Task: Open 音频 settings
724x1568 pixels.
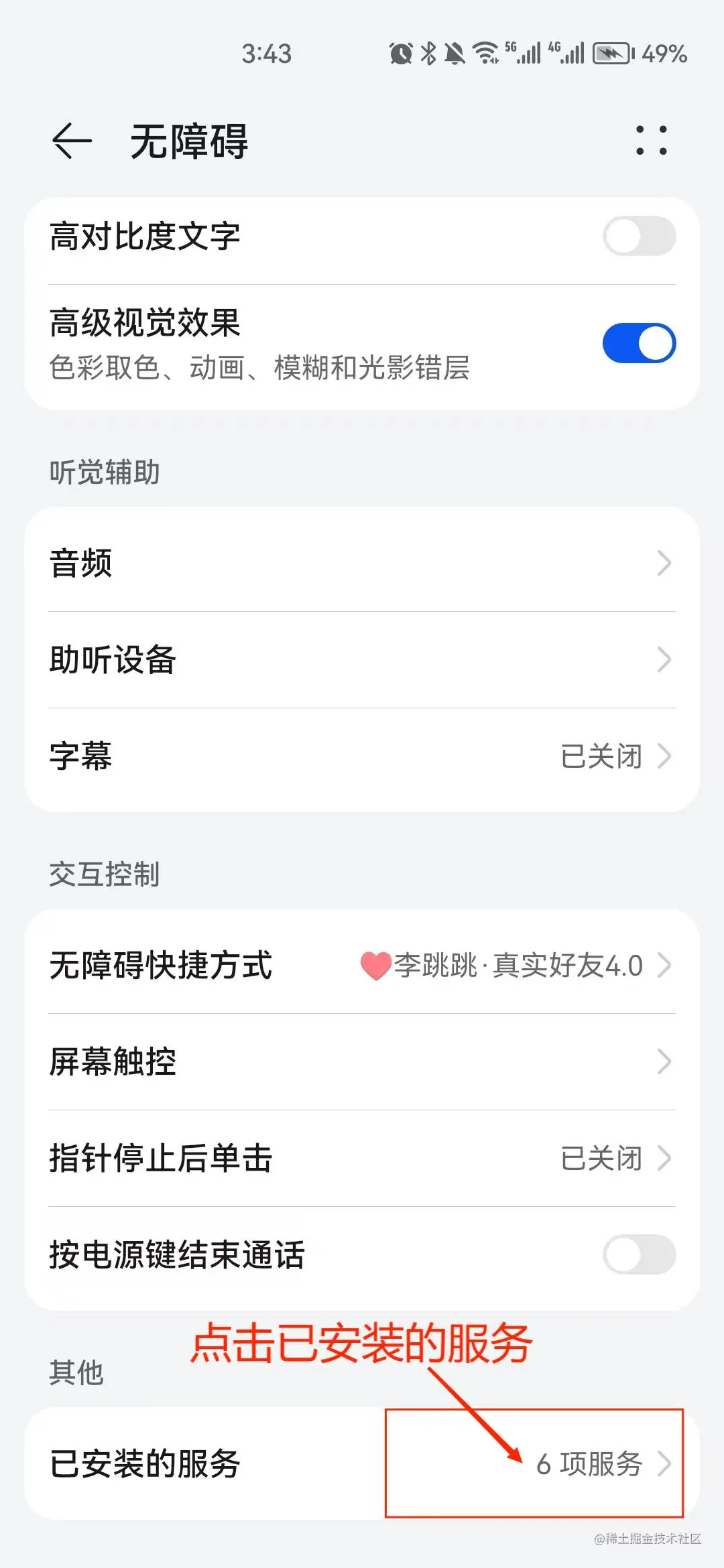Action: pyautogui.click(x=362, y=563)
